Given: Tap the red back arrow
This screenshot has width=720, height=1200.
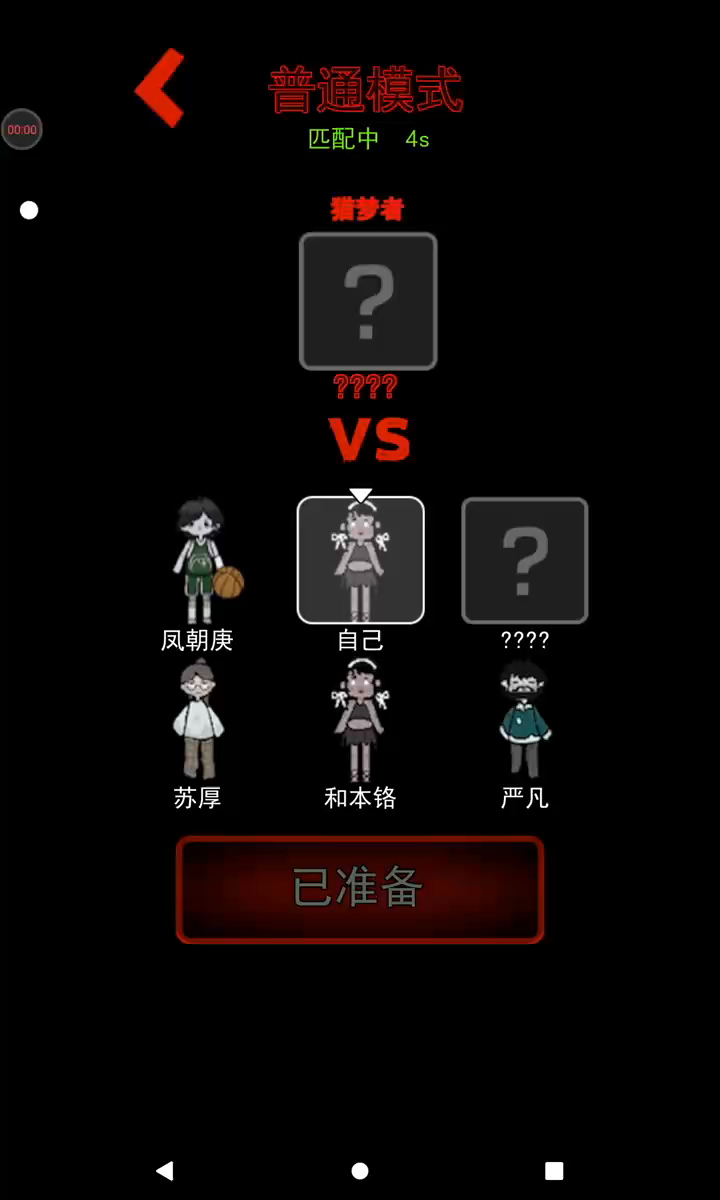Looking at the screenshot, I should point(160,88).
